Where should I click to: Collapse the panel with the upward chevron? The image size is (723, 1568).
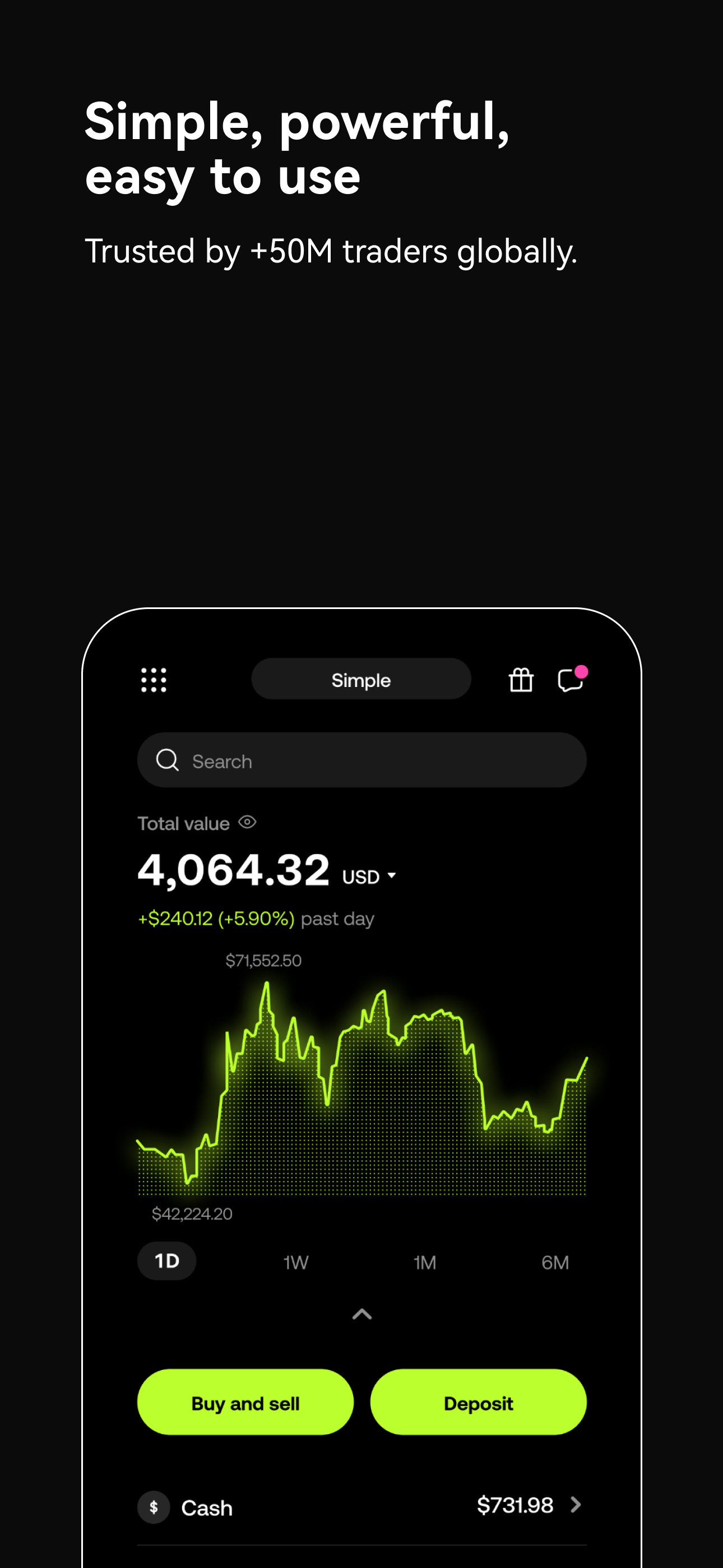tap(361, 1313)
